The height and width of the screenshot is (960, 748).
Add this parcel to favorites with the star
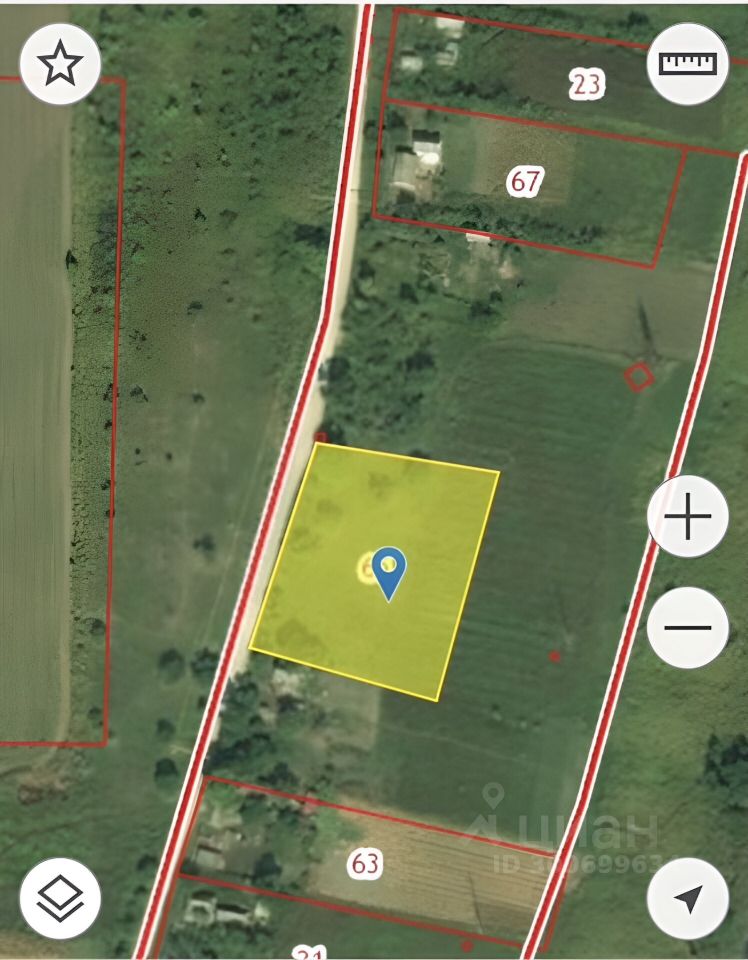(60, 64)
